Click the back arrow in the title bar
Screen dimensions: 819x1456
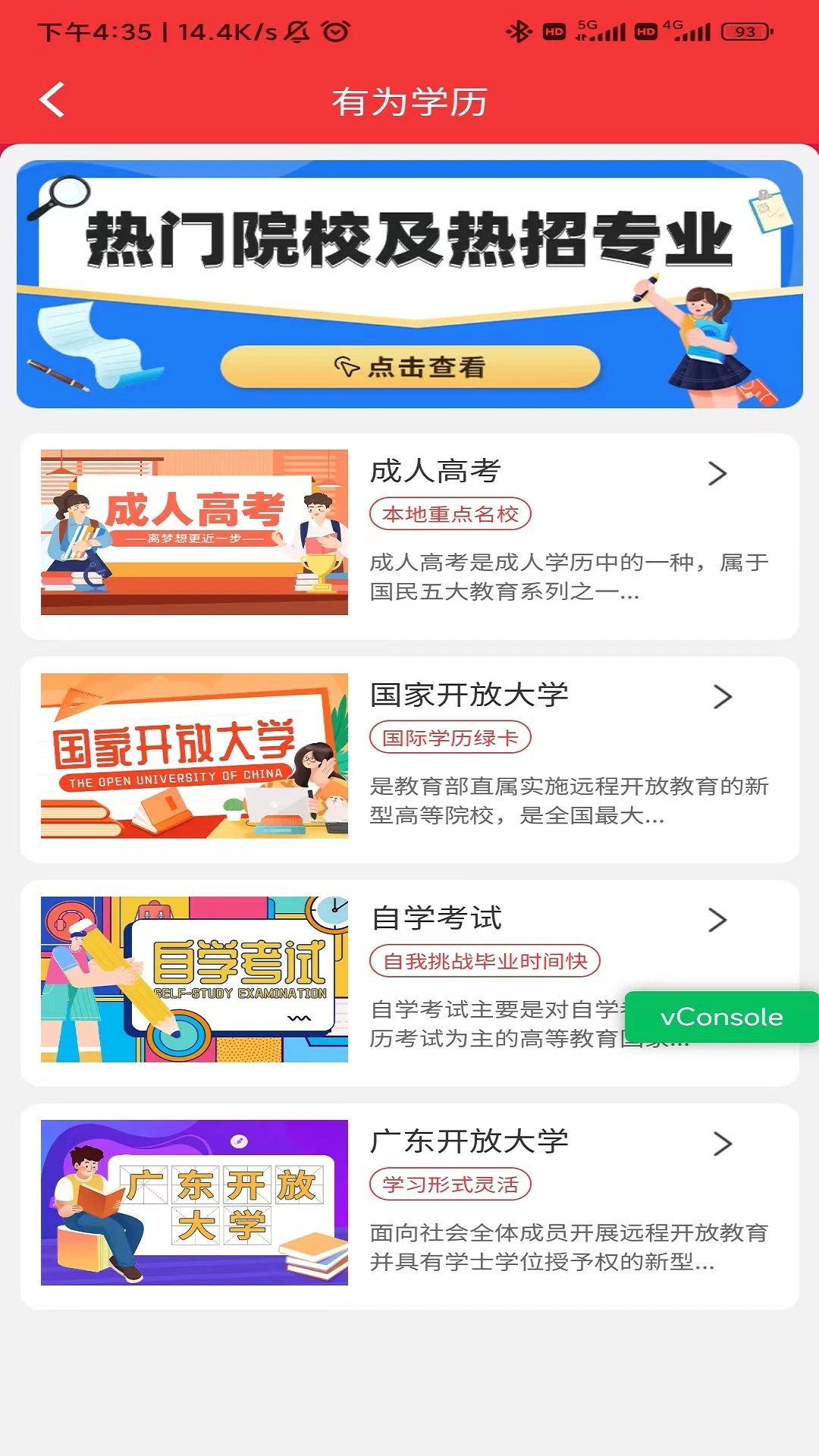point(51,99)
